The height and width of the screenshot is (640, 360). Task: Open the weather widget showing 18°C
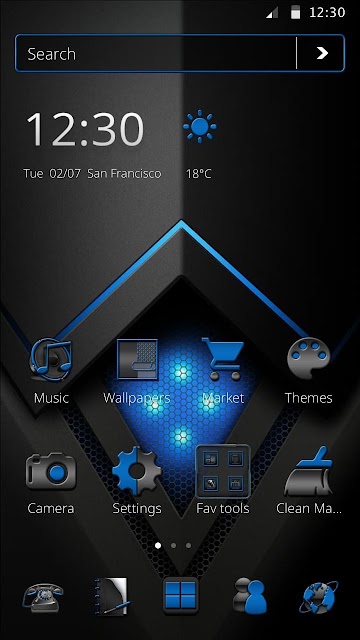(199, 145)
